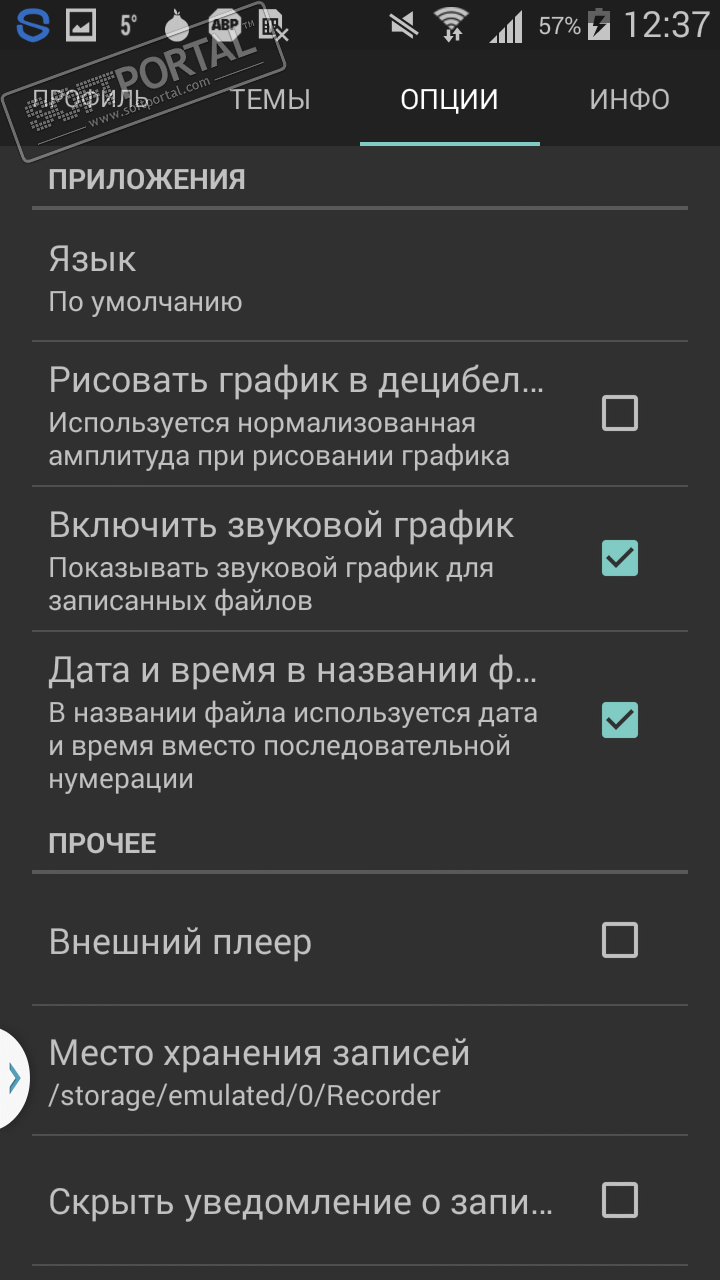Toggle Скрыть уведомление о записи checkbox
The height and width of the screenshot is (1280, 720).
pos(619,1200)
